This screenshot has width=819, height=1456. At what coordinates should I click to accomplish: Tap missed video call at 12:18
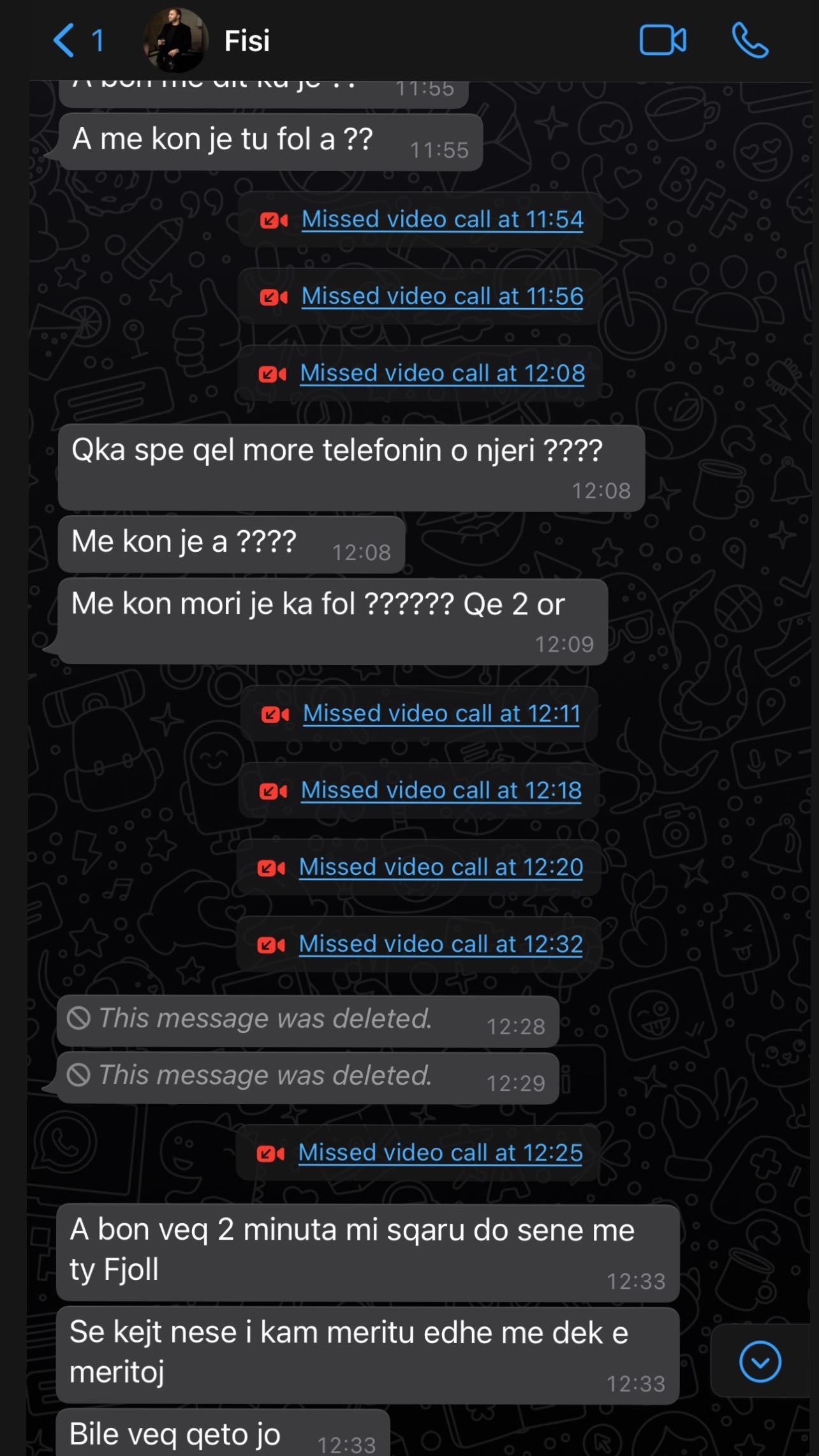pyautogui.click(x=441, y=791)
